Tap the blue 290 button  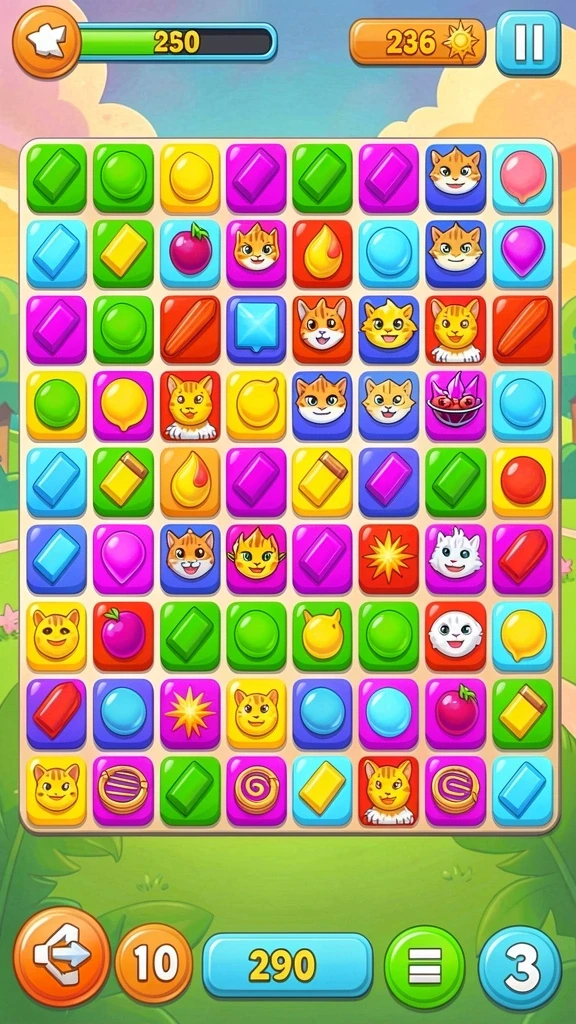288,965
